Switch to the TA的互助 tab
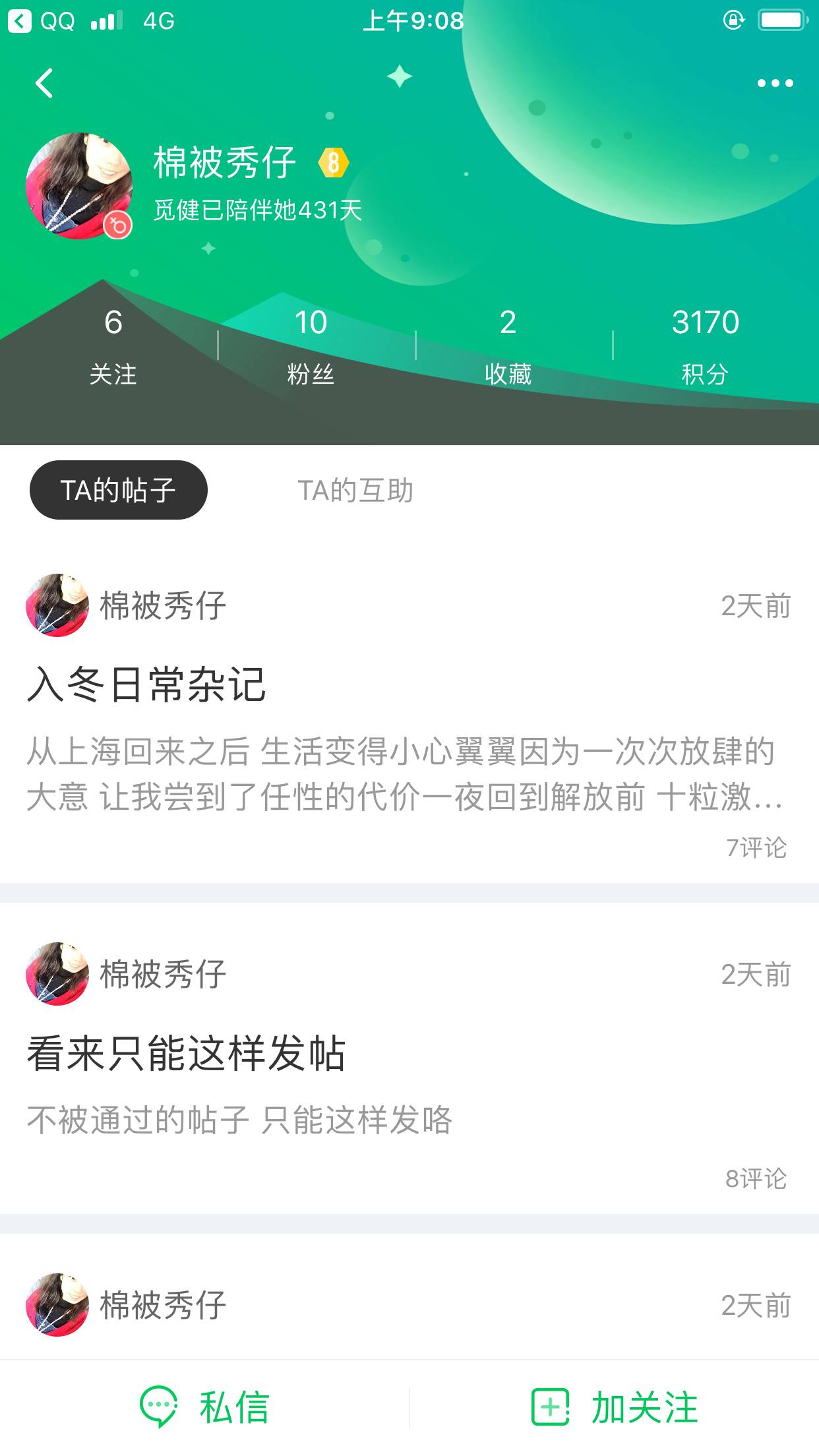The height and width of the screenshot is (1456, 819). point(355,490)
